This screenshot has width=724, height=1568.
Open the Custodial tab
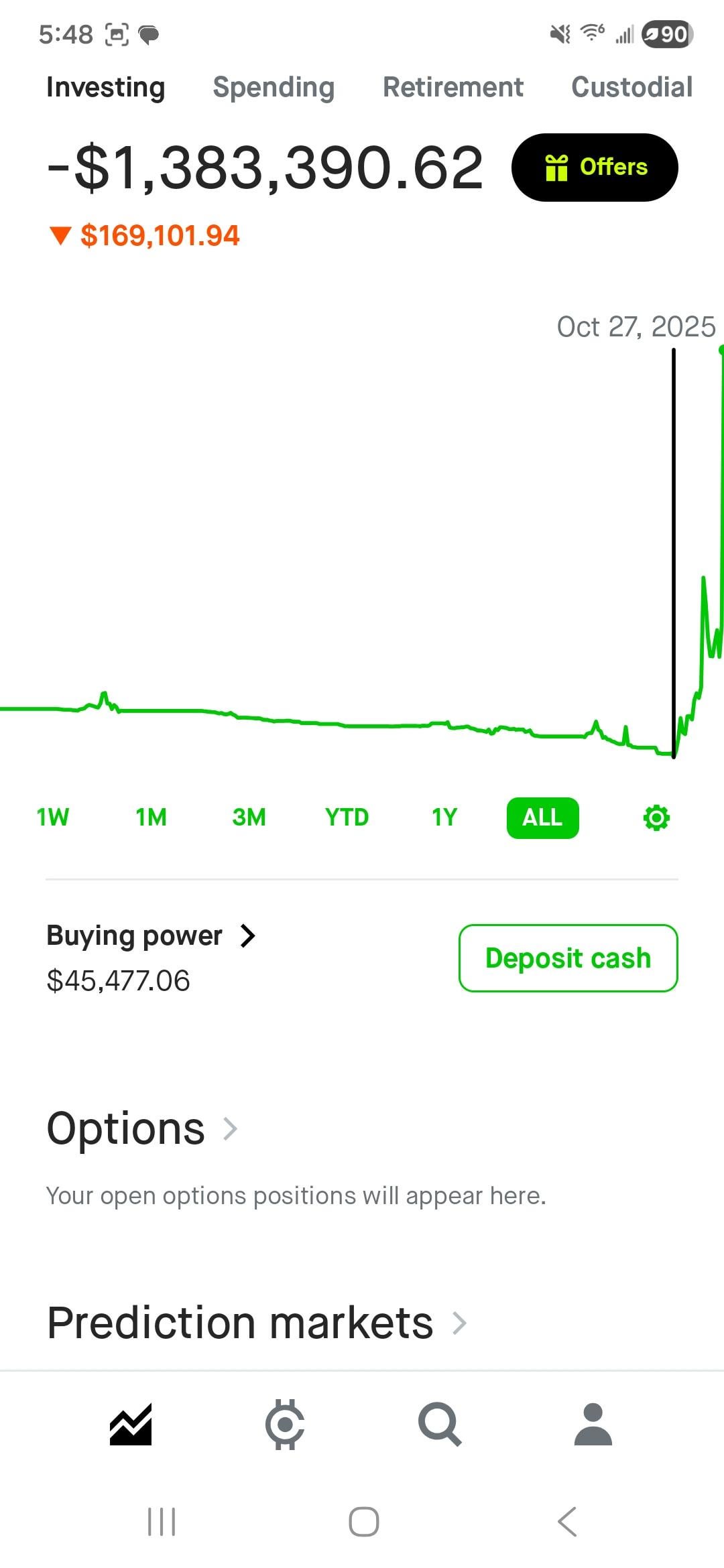point(631,88)
